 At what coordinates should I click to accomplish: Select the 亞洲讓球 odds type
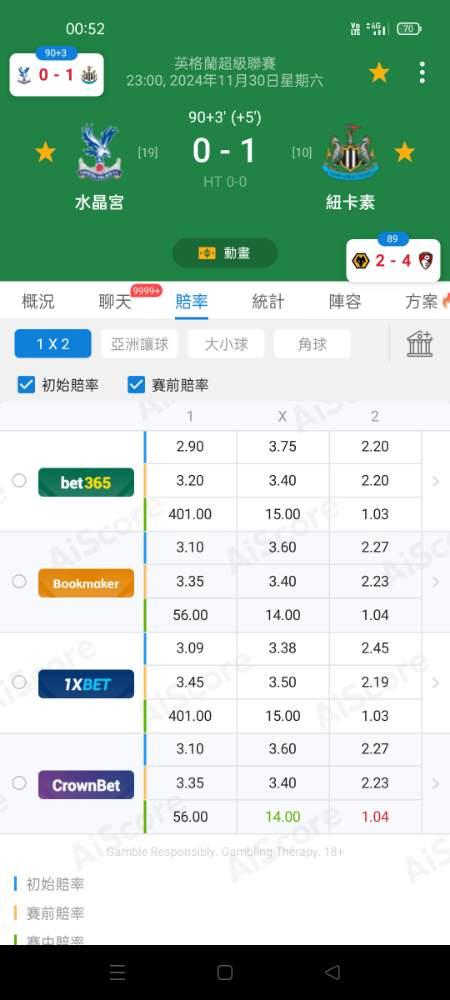pyautogui.click(x=140, y=344)
